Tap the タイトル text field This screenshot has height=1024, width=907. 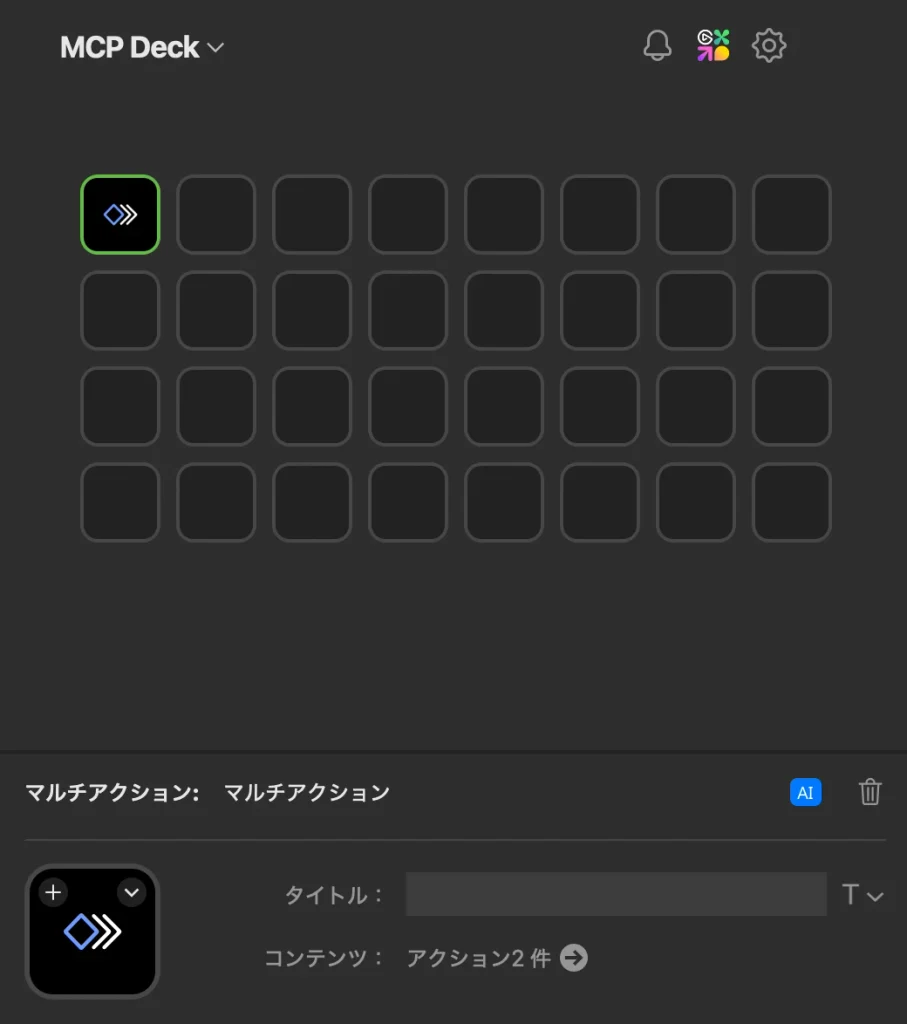[616, 893]
